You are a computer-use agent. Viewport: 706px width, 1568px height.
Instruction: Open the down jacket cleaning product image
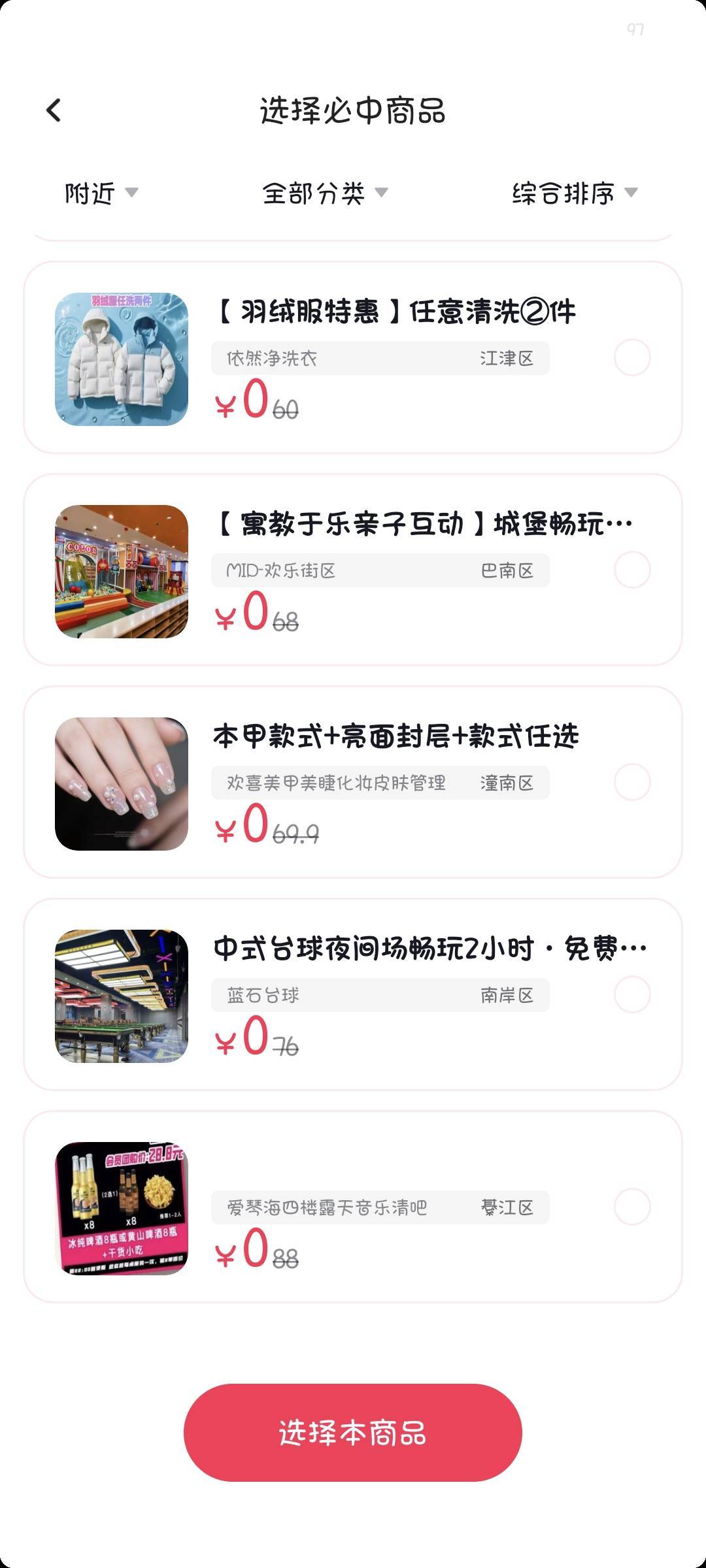122,359
